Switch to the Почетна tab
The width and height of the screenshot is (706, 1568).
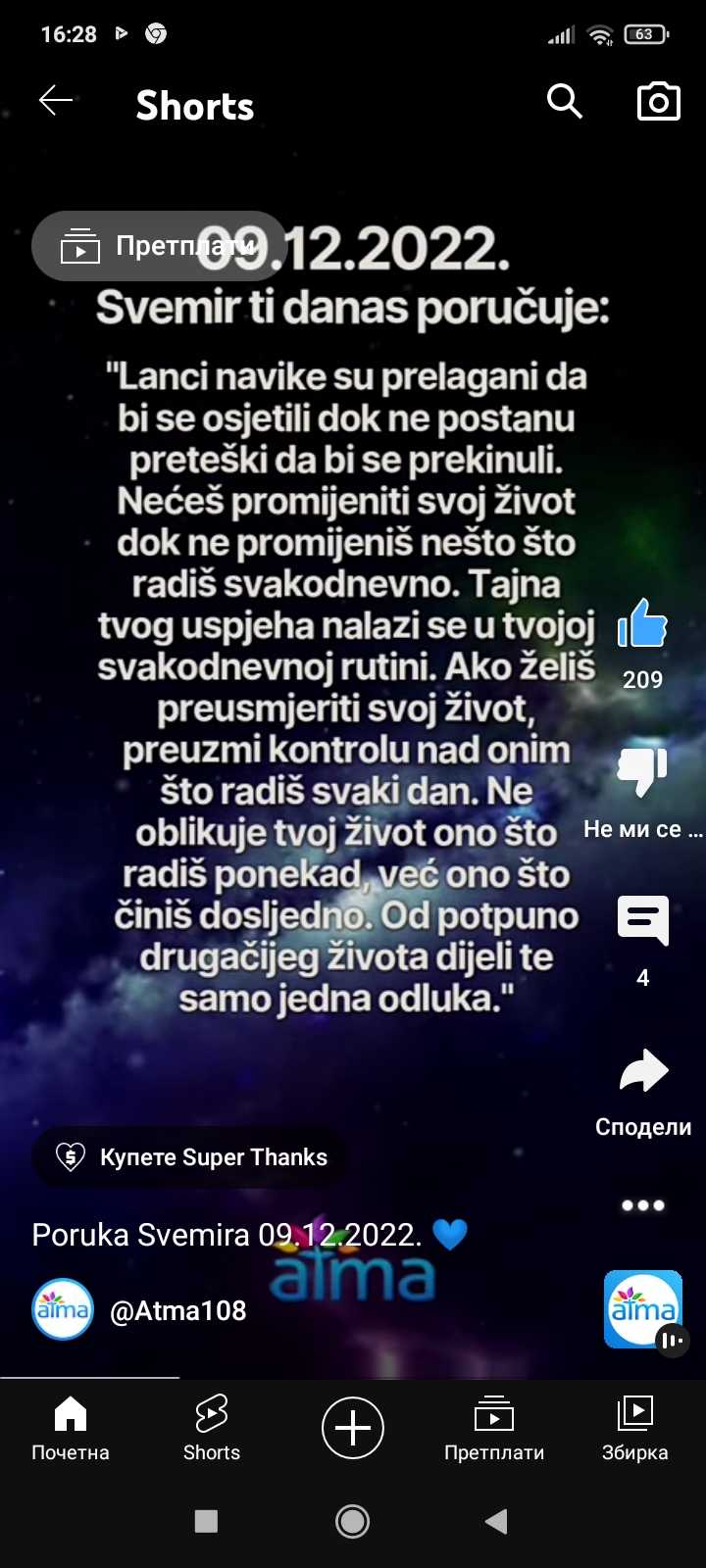[x=71, y=1427]
